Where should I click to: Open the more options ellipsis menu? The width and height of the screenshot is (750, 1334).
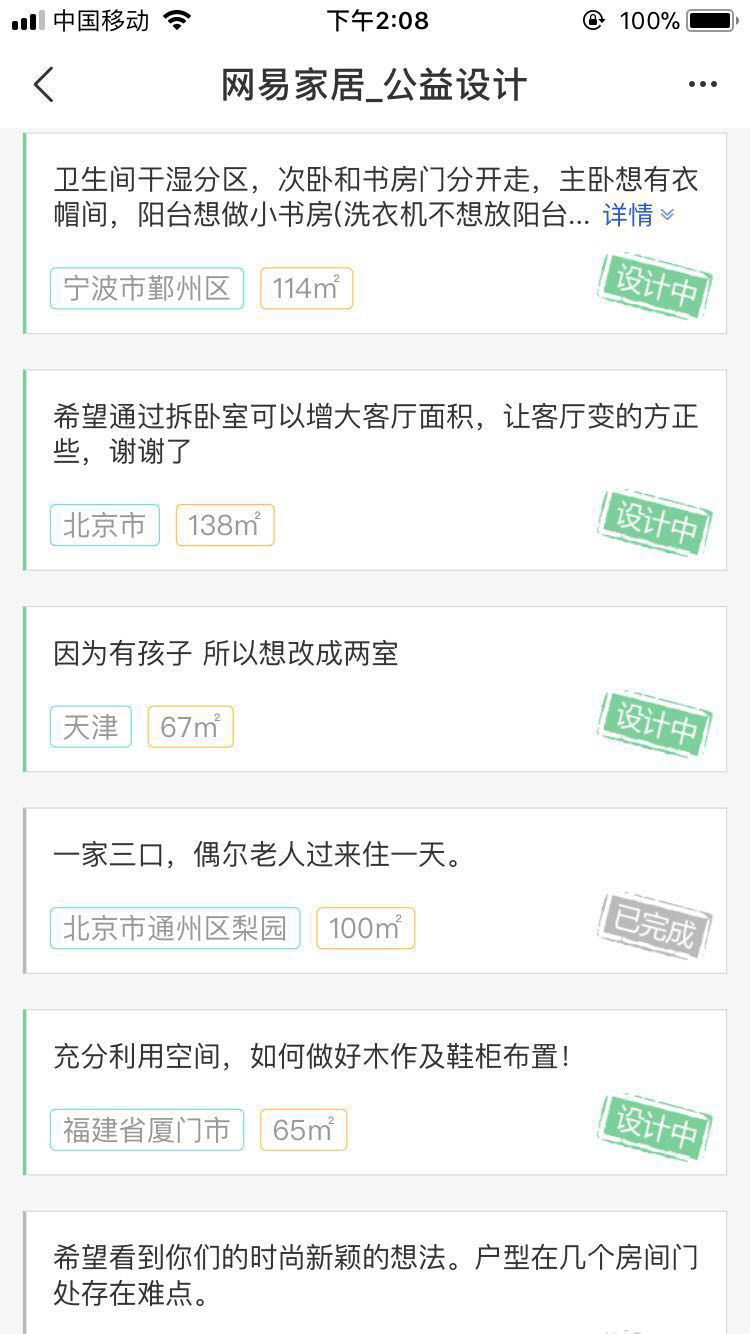[703, 85]
